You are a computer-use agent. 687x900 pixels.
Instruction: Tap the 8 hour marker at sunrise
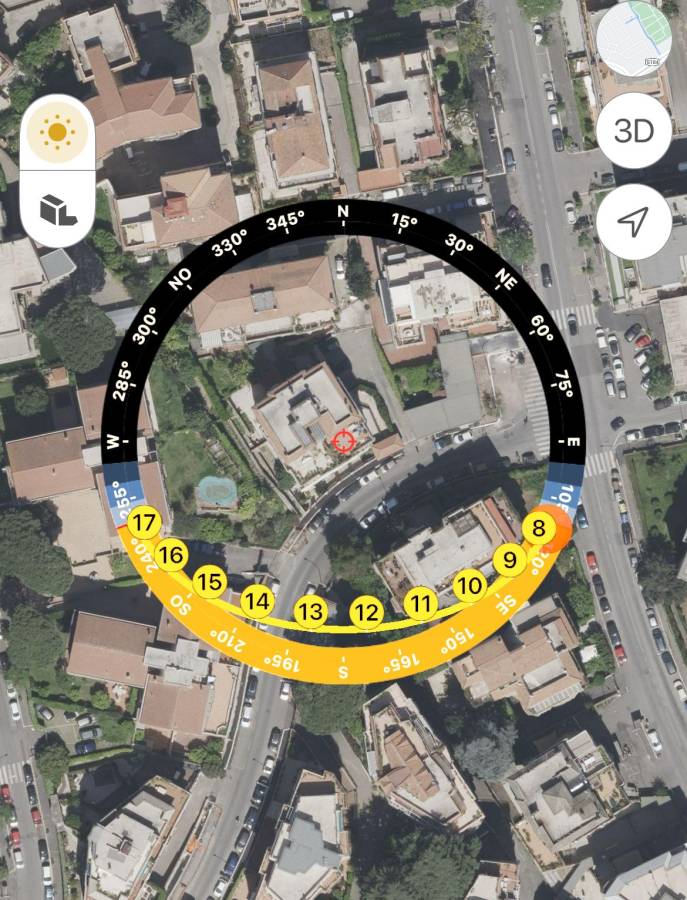(x=539, y=530)
